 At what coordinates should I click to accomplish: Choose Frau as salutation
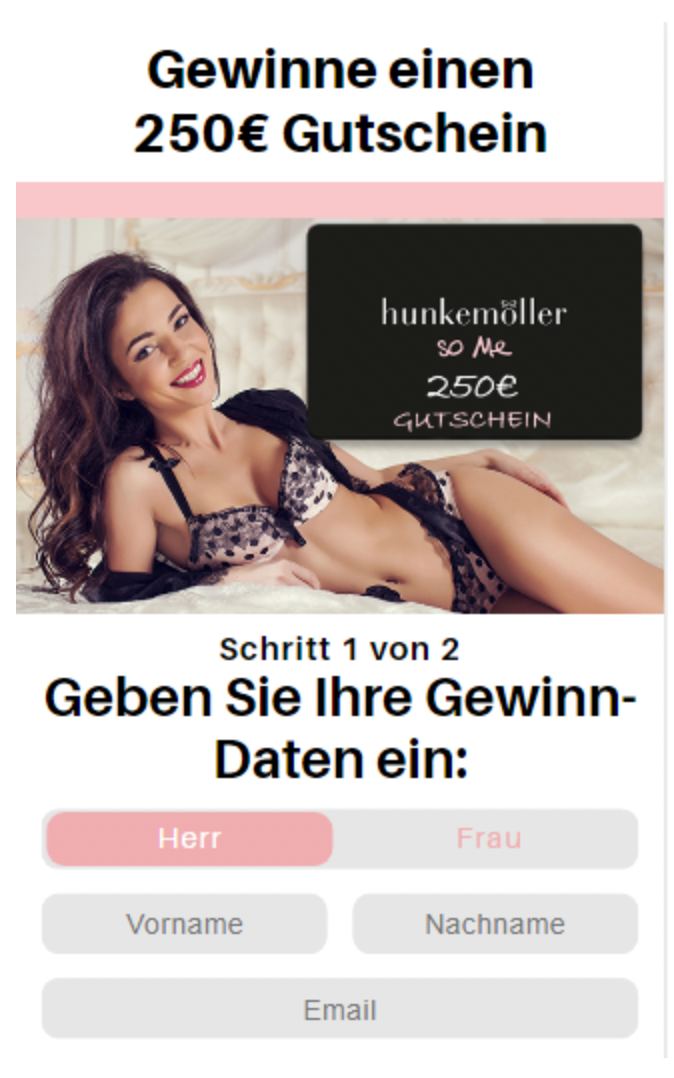coord(488,838)
